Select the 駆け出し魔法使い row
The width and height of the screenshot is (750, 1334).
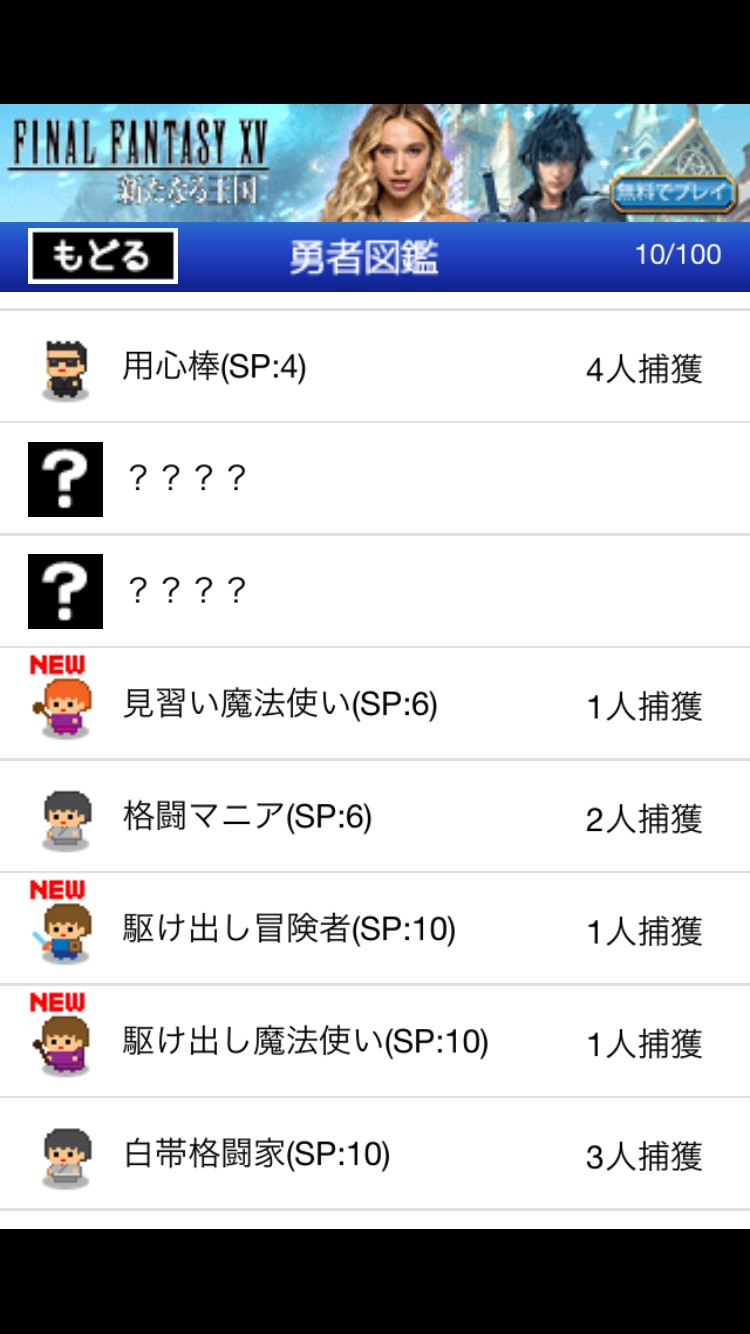point(374,1042)
